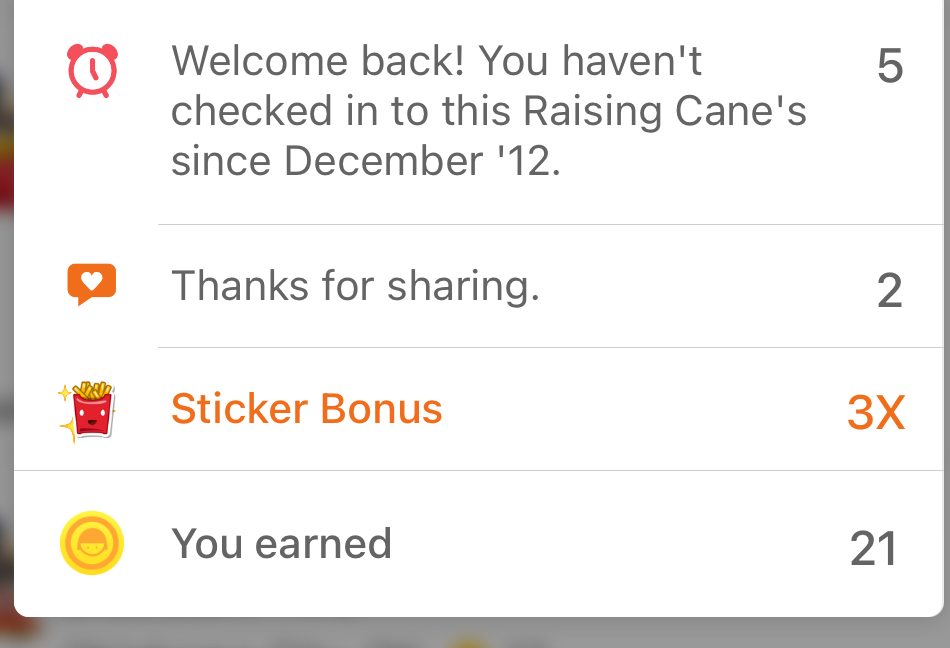The image size is (950, 648).
Task: Open the Sticker Bonus details
Action: [307, 409]
